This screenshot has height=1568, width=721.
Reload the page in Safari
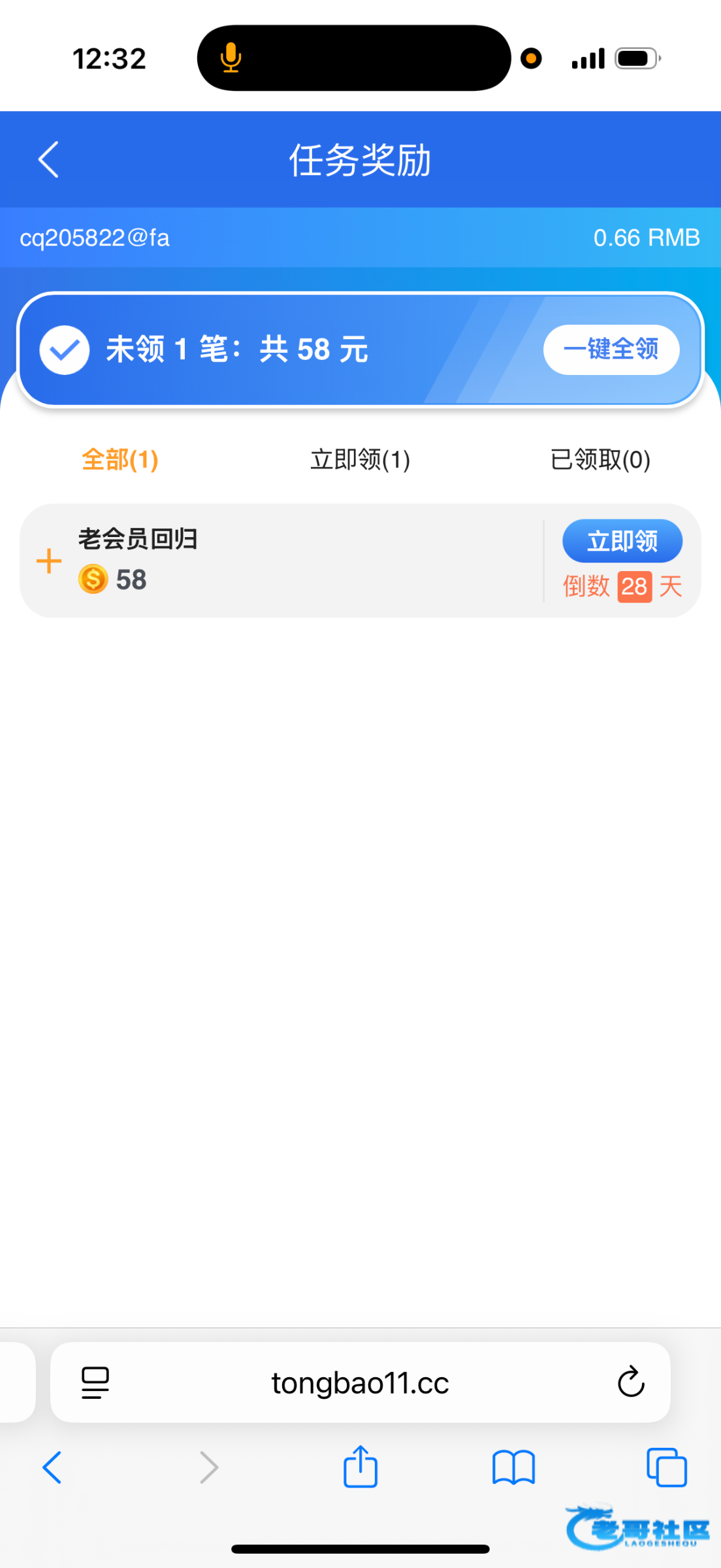point(631,1382)
